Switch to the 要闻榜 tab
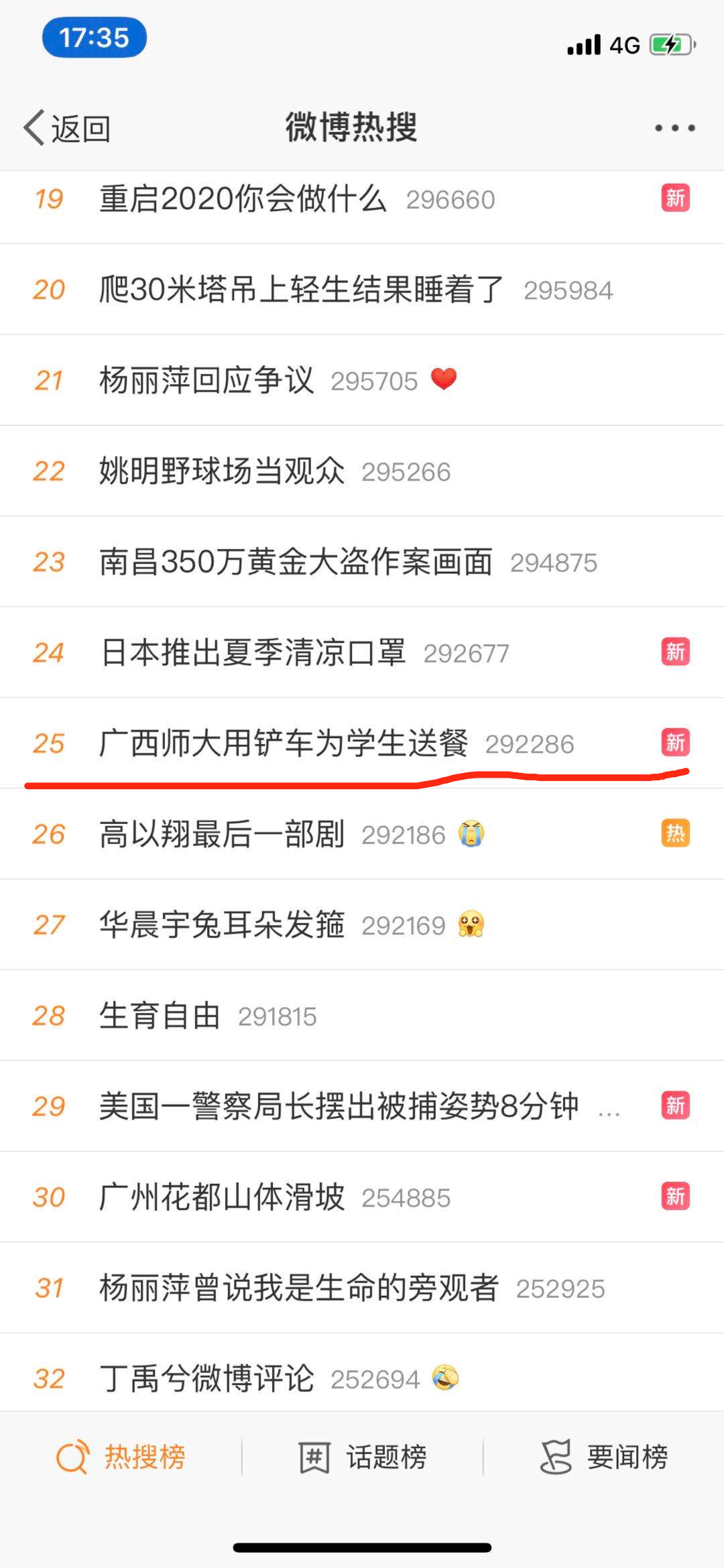 tap(604, 1457)
